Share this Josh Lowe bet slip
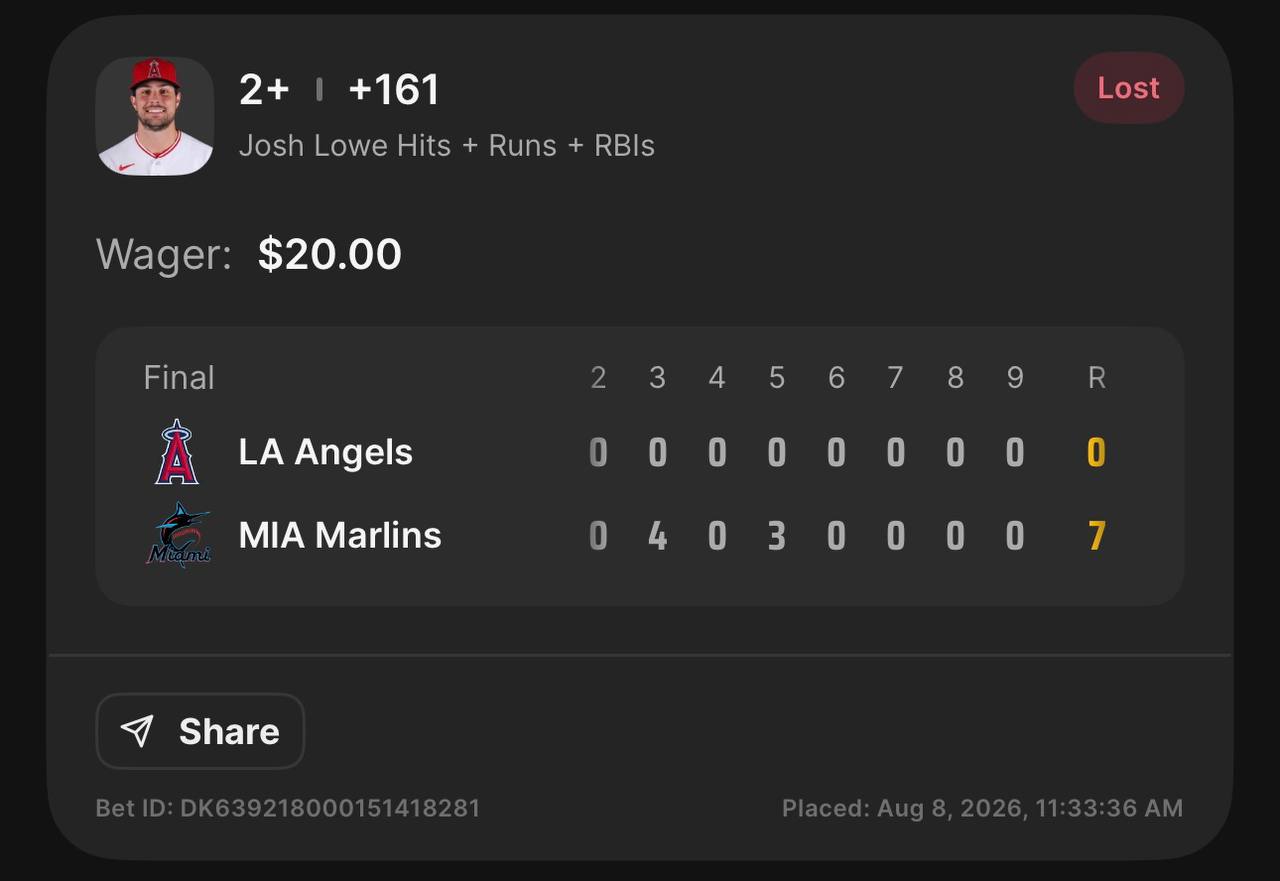Screen dimensions: 1280x881 click(200, 731)
